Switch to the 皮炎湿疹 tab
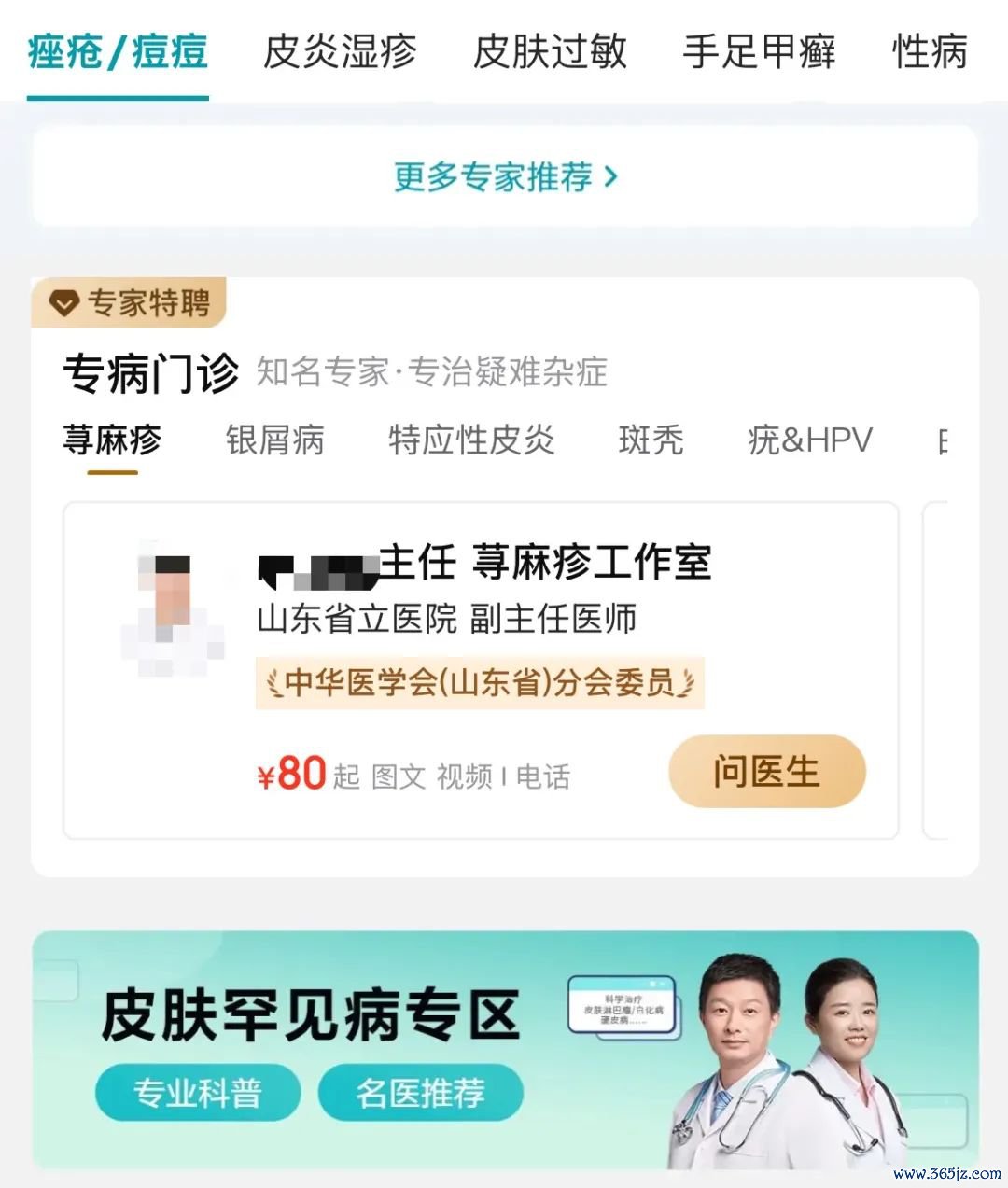This screenshot has height=1188, width=1008. 340,52
